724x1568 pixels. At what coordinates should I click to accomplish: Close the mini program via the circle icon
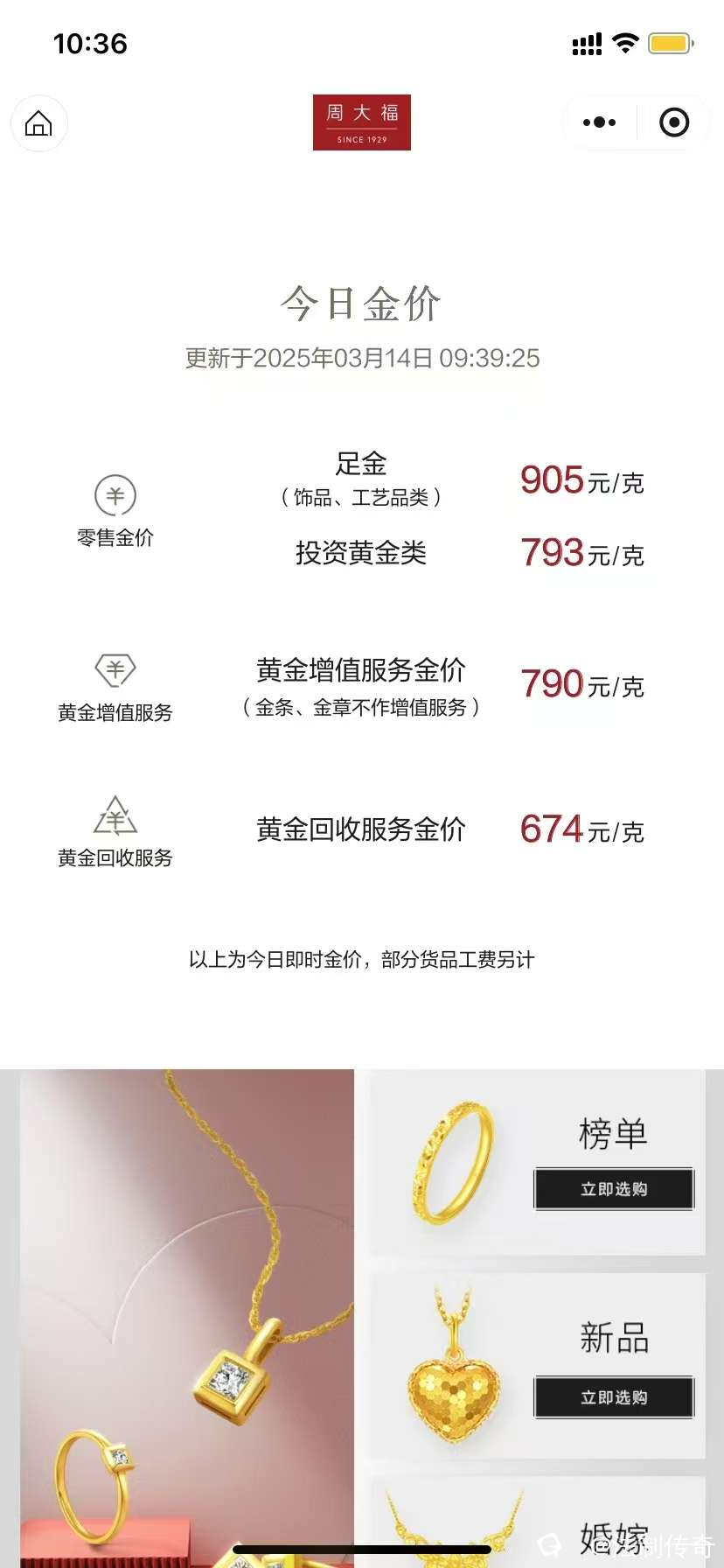[x=673, y=122]
